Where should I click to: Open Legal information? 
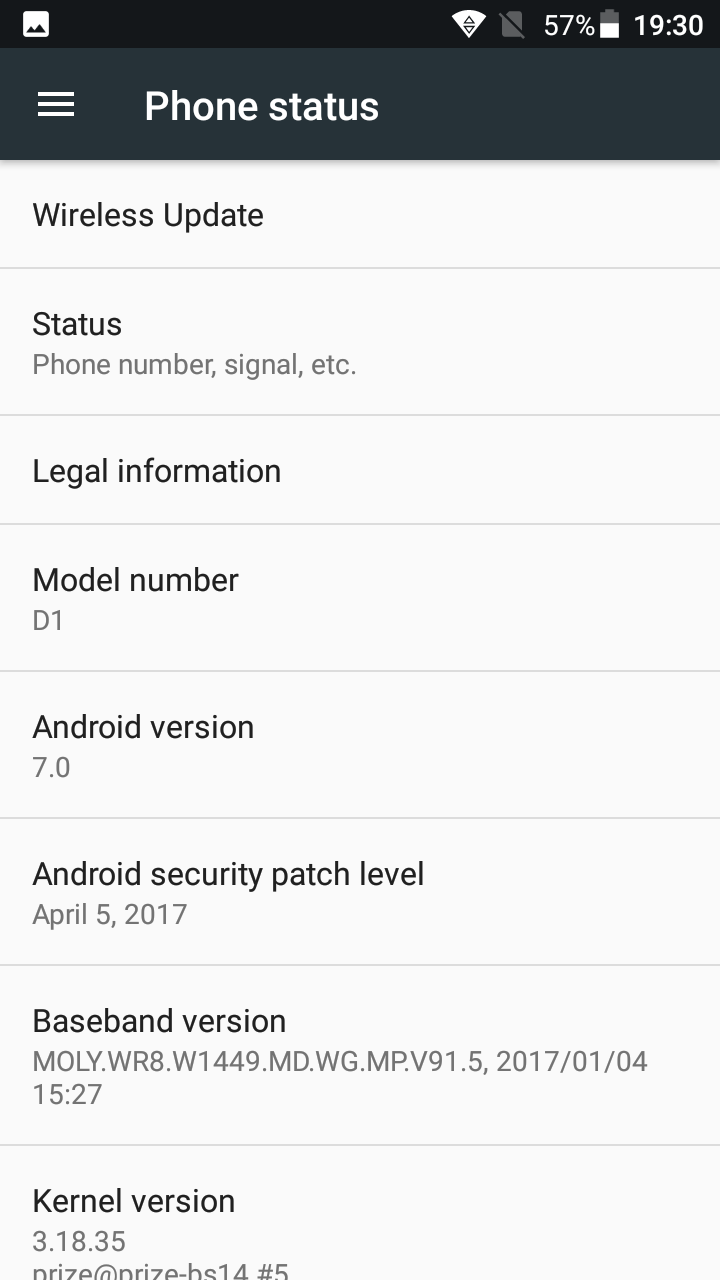point(360,470)
